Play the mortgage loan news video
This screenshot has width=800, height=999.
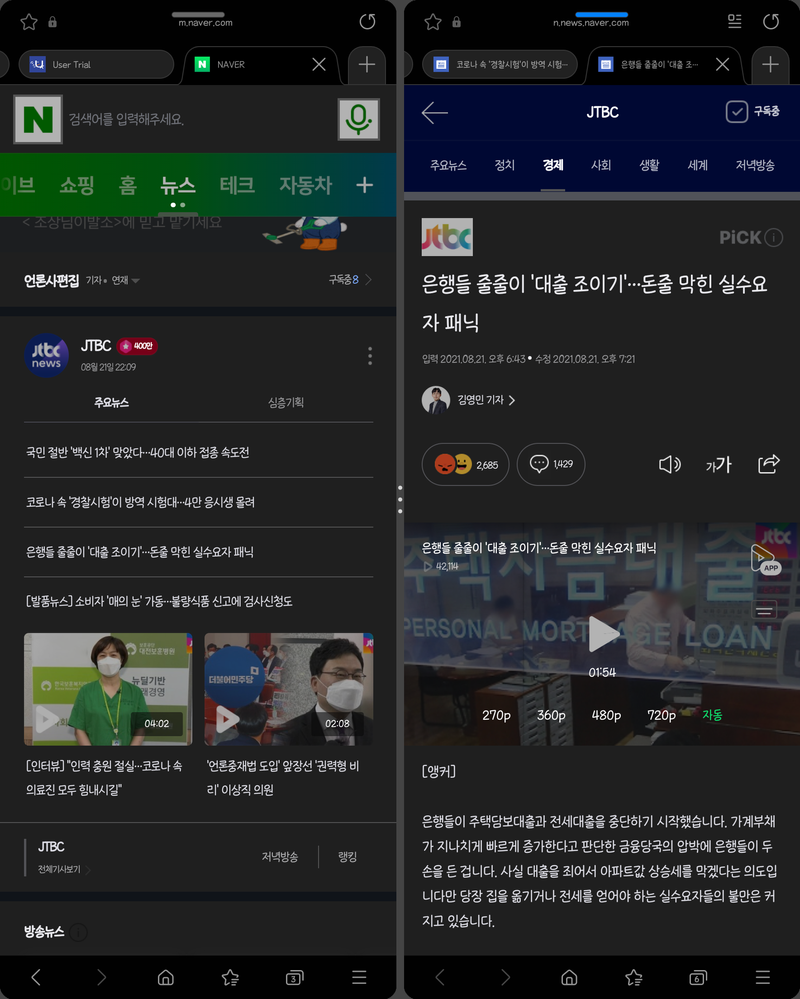(603, 634)
